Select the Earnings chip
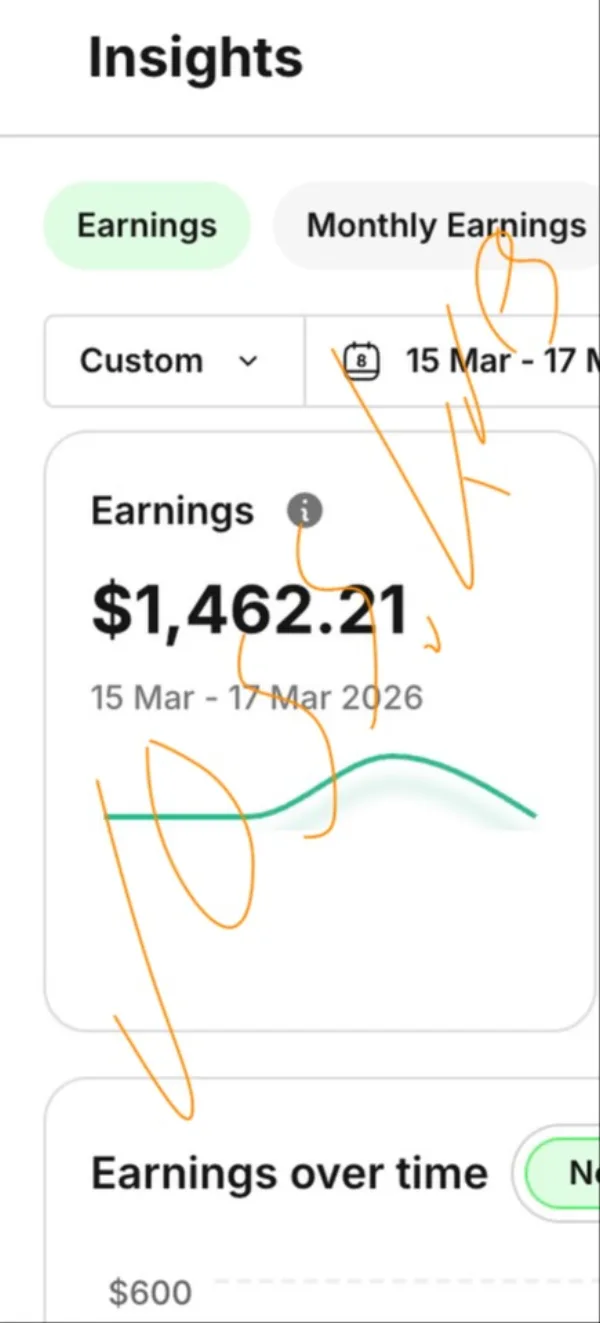This screenshot has width=600, height=1323. pos(146,225)
